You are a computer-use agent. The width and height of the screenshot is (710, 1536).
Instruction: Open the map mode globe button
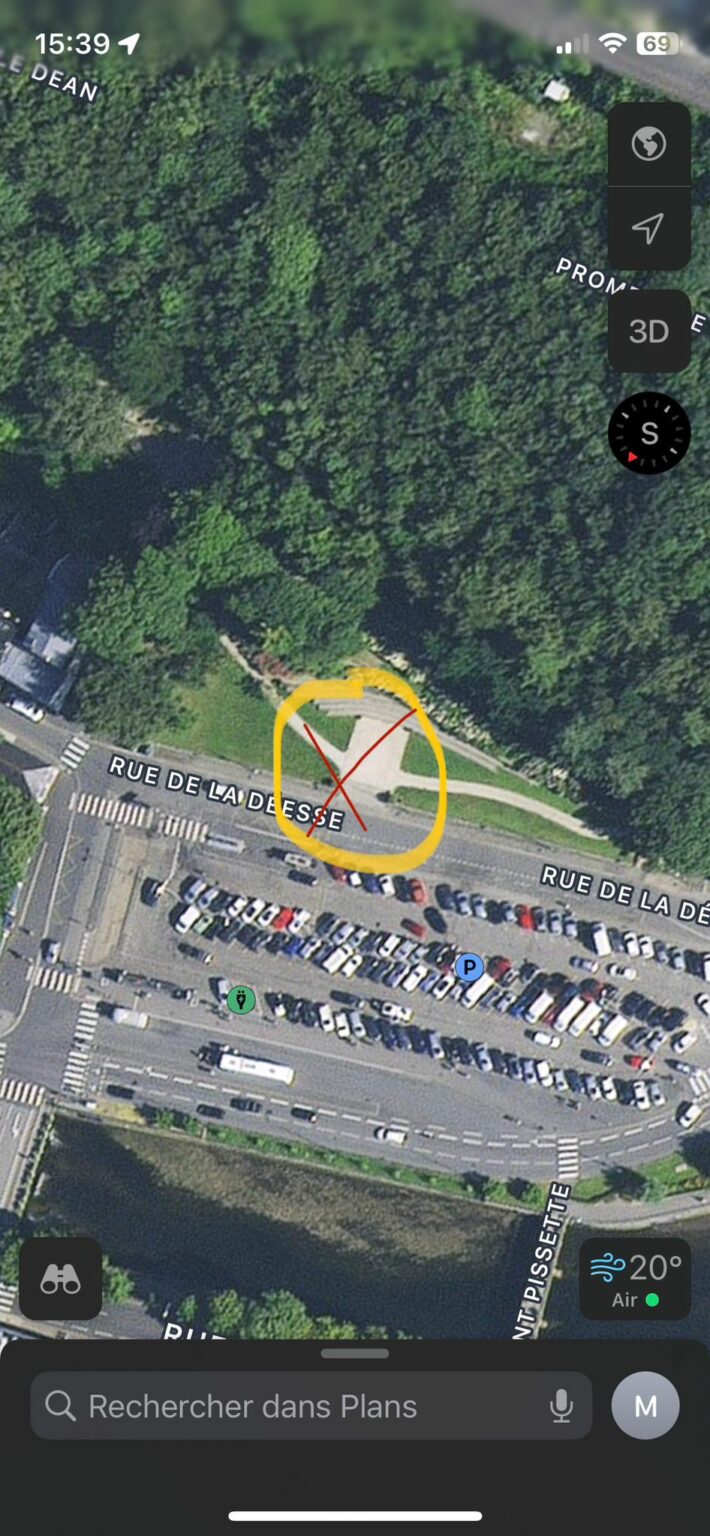[x=649, y=144]
